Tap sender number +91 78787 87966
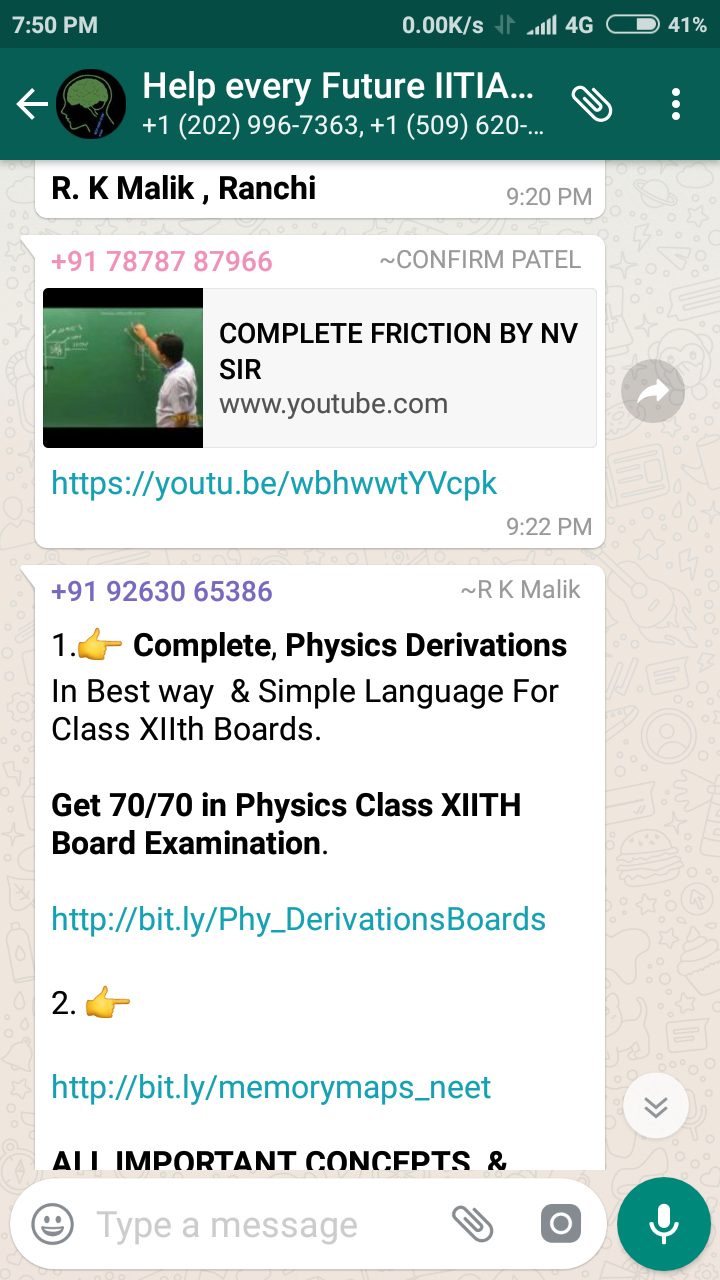Image resolution: width=720 pixels, height=1280 pixels. pos(162,262)
